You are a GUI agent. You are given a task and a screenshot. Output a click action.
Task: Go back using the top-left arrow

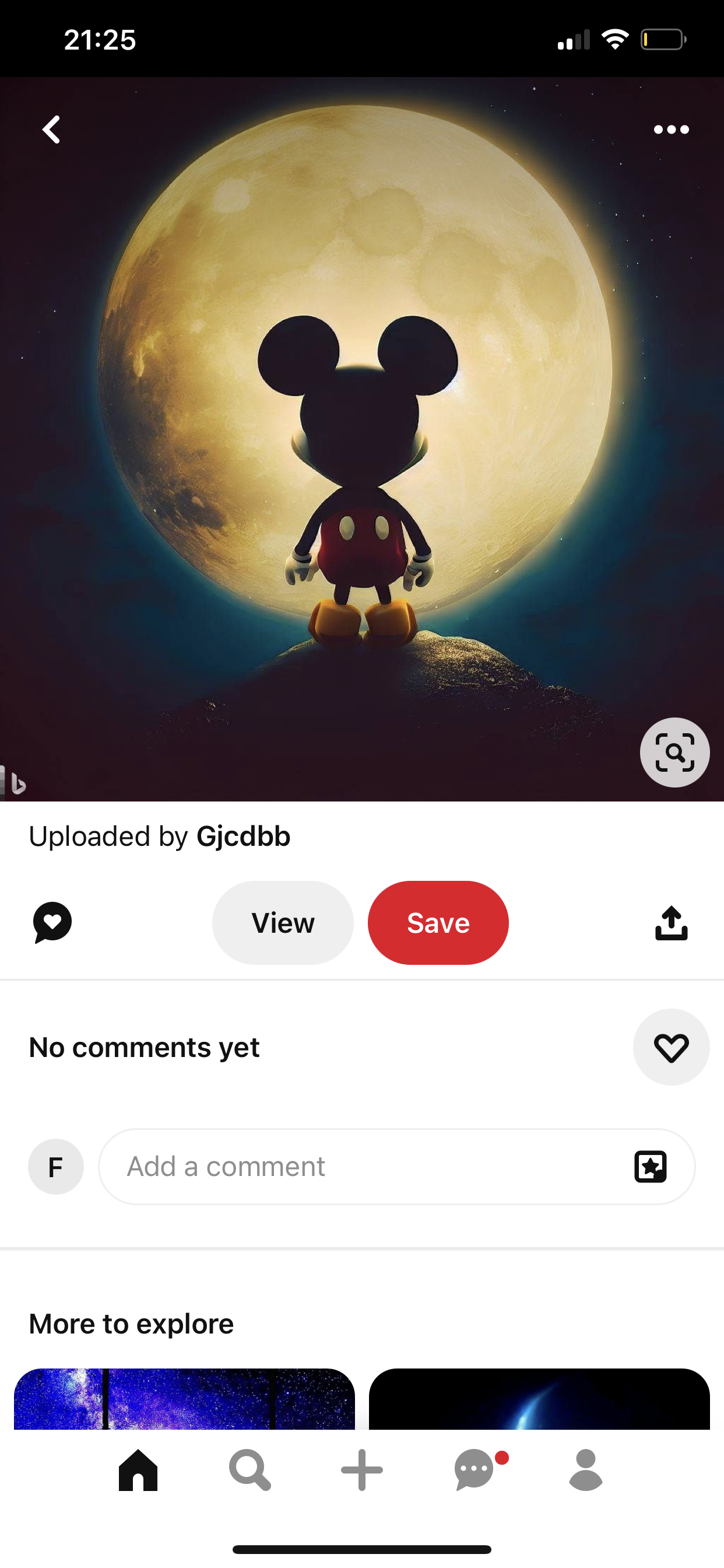click(x=52, y=129)
